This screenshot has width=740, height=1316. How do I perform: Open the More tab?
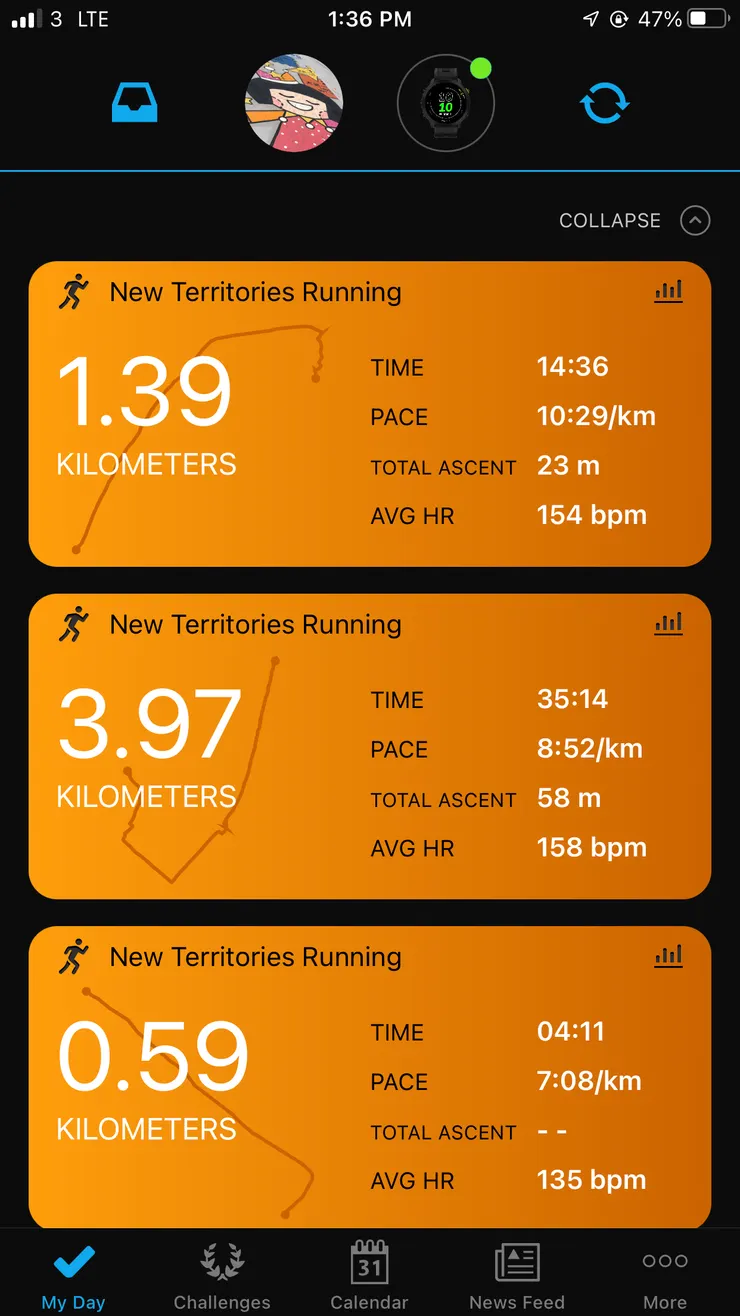pyautogui.click(x=665, y=1274)
